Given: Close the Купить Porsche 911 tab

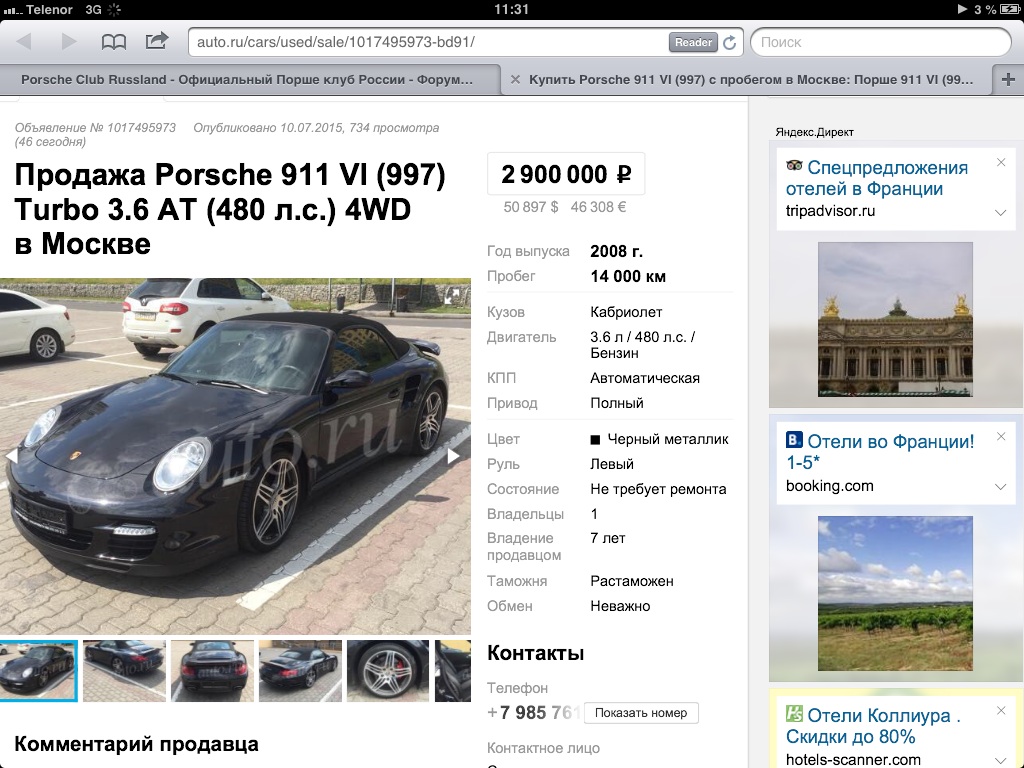Looking at the screenshot, I should pyautogui.click(x=515, y=79).
